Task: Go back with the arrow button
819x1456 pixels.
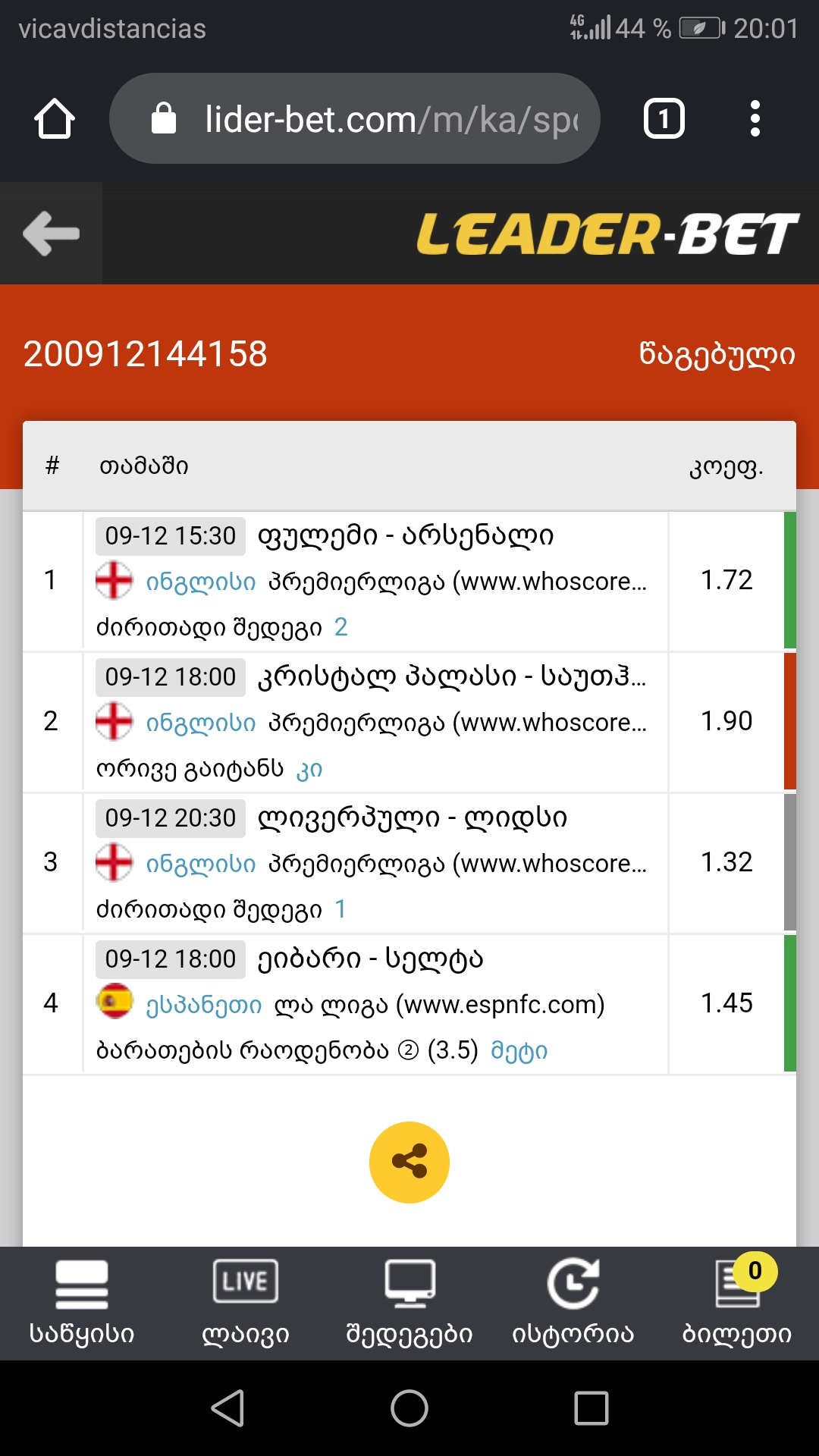Action: (51, 234)
